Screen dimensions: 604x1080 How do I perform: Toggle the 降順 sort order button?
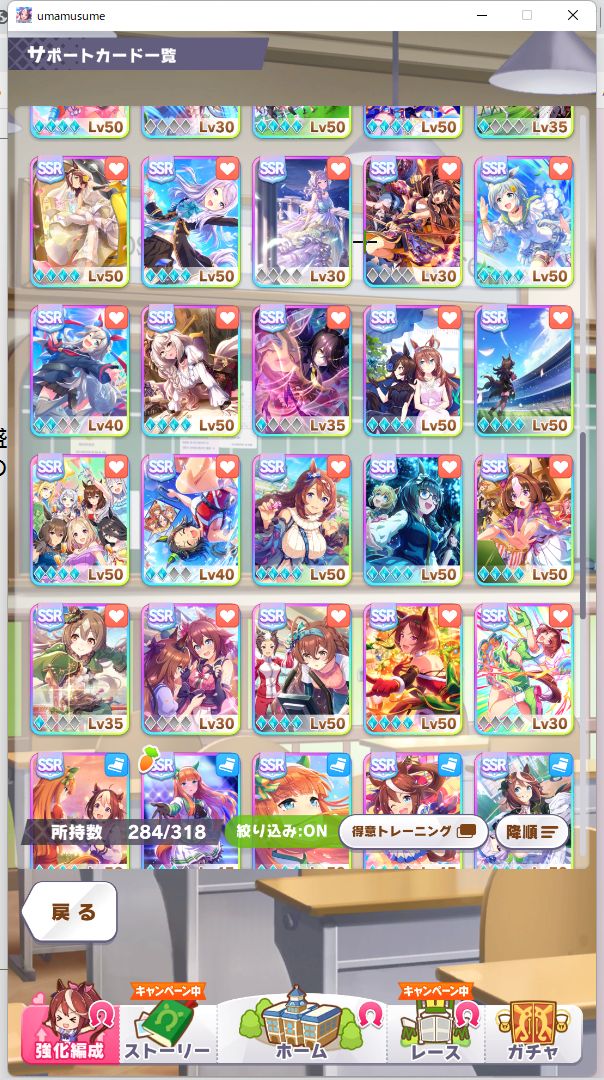tap(531, 831)
